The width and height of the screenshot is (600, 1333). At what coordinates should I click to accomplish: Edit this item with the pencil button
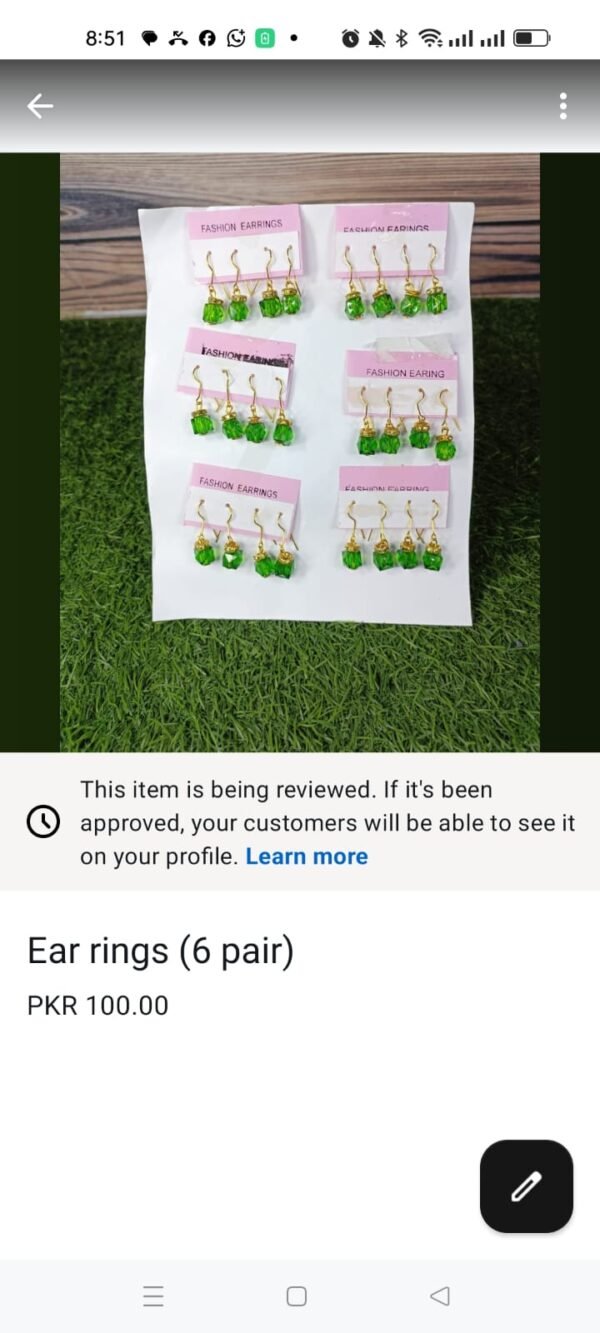[x=526, y=1187]
